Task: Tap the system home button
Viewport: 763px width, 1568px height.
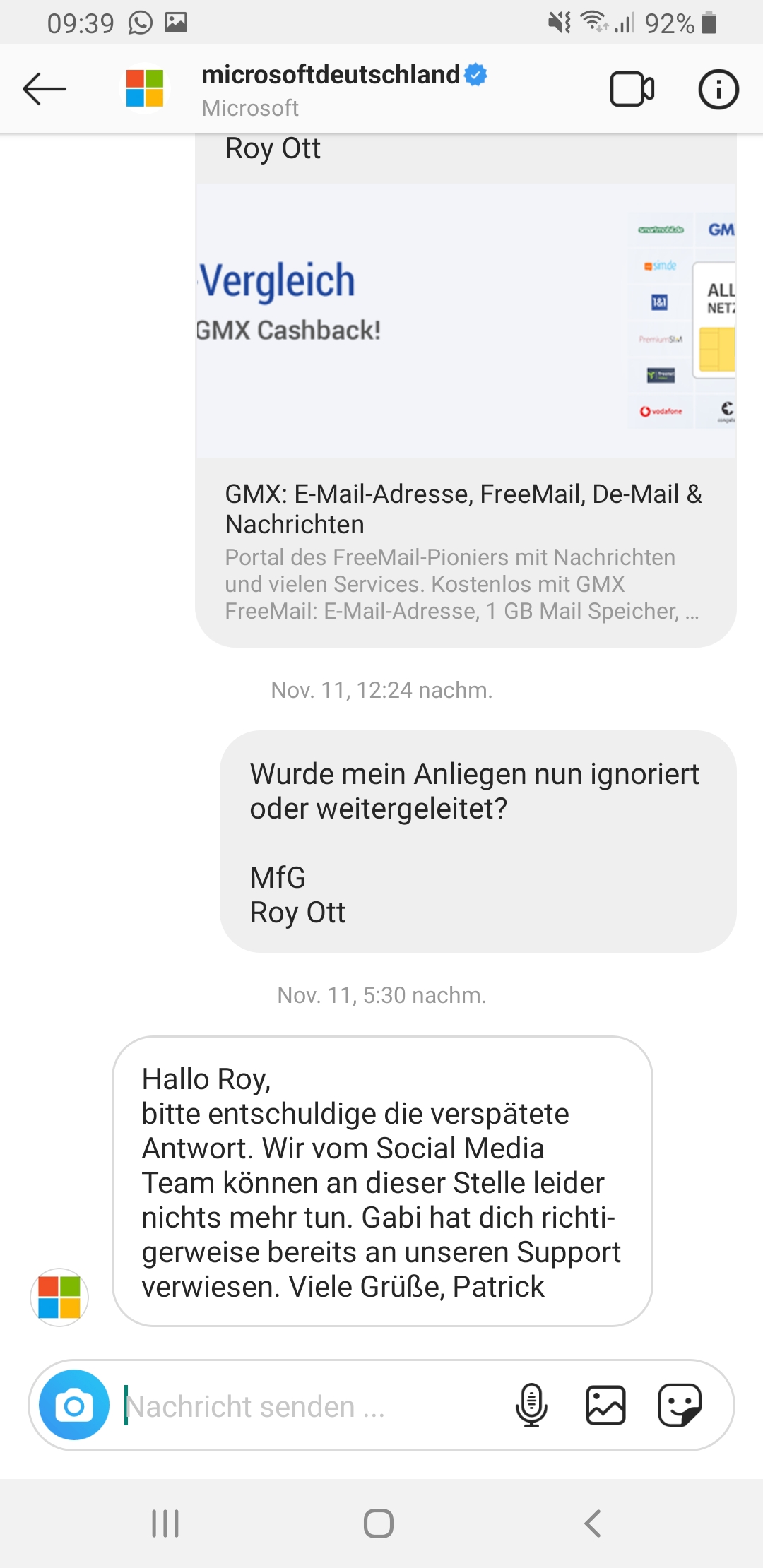Action: (379, 1523)
